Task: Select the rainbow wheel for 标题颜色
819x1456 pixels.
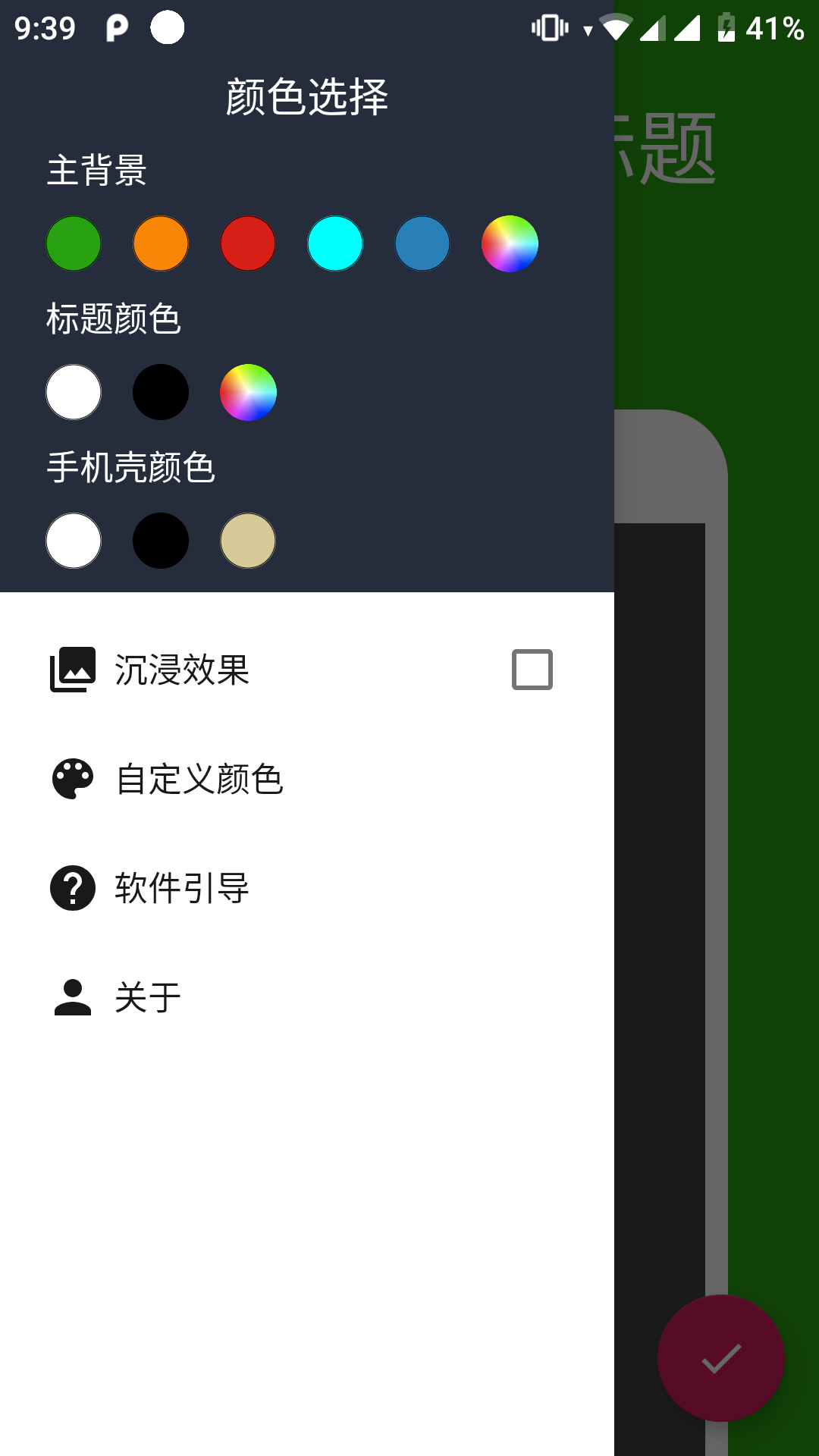Action: point(248,392)
